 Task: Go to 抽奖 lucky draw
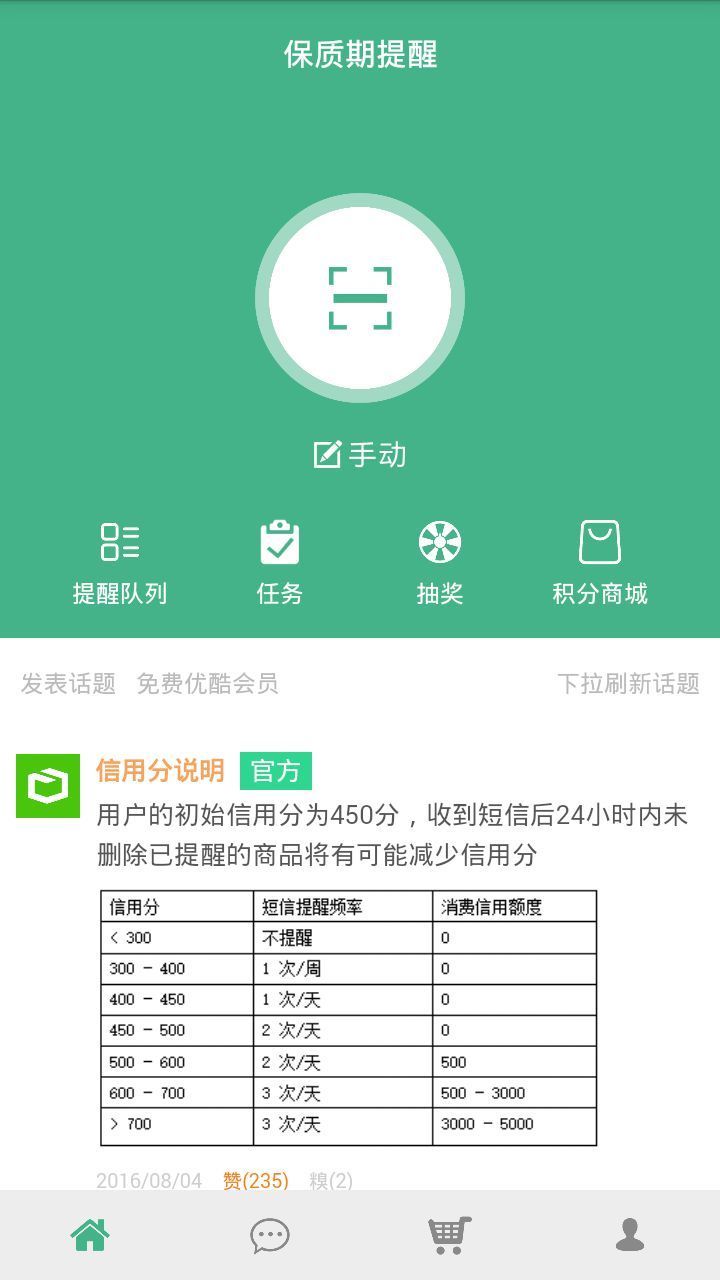pyautogui.click(x=440, y=563)
